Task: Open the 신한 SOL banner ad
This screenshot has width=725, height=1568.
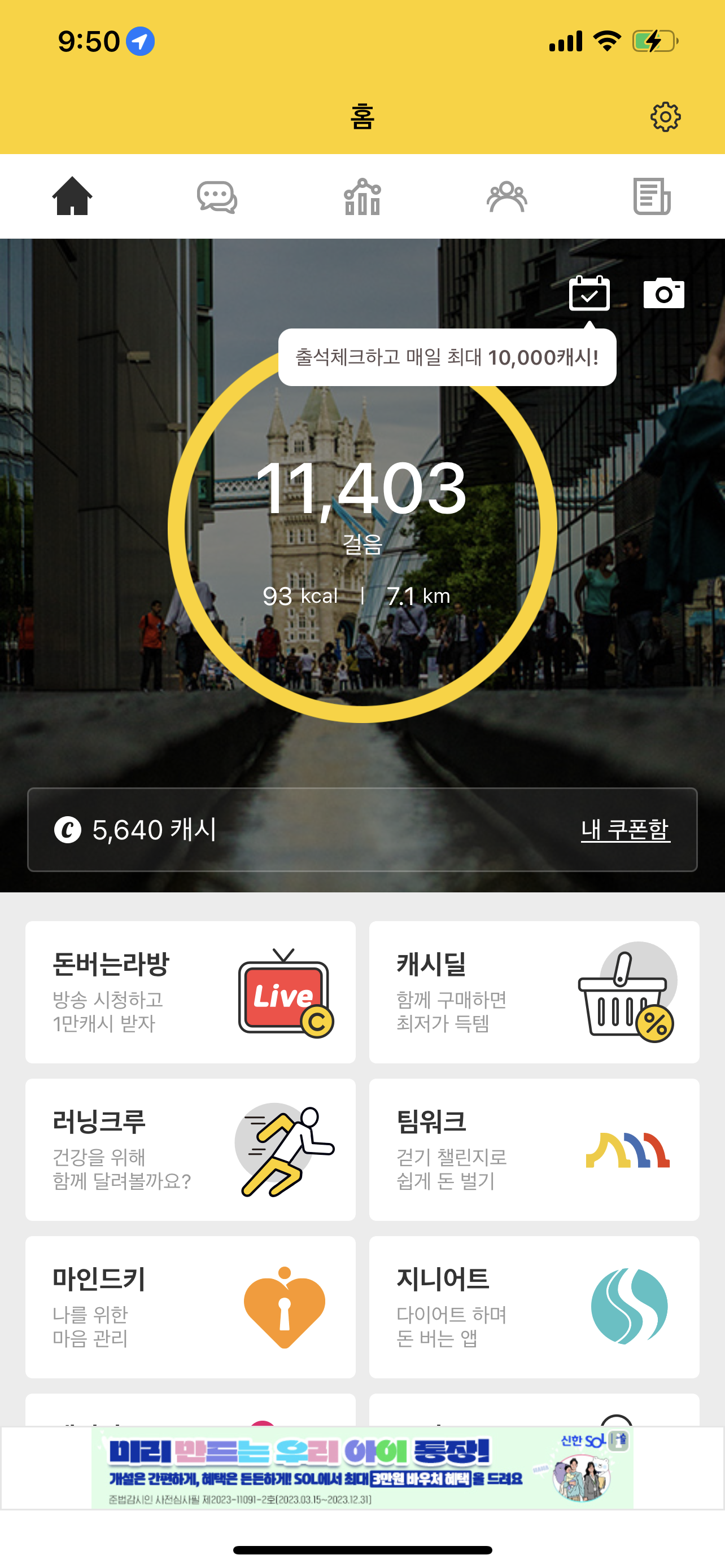Action: click(362, 1468)
